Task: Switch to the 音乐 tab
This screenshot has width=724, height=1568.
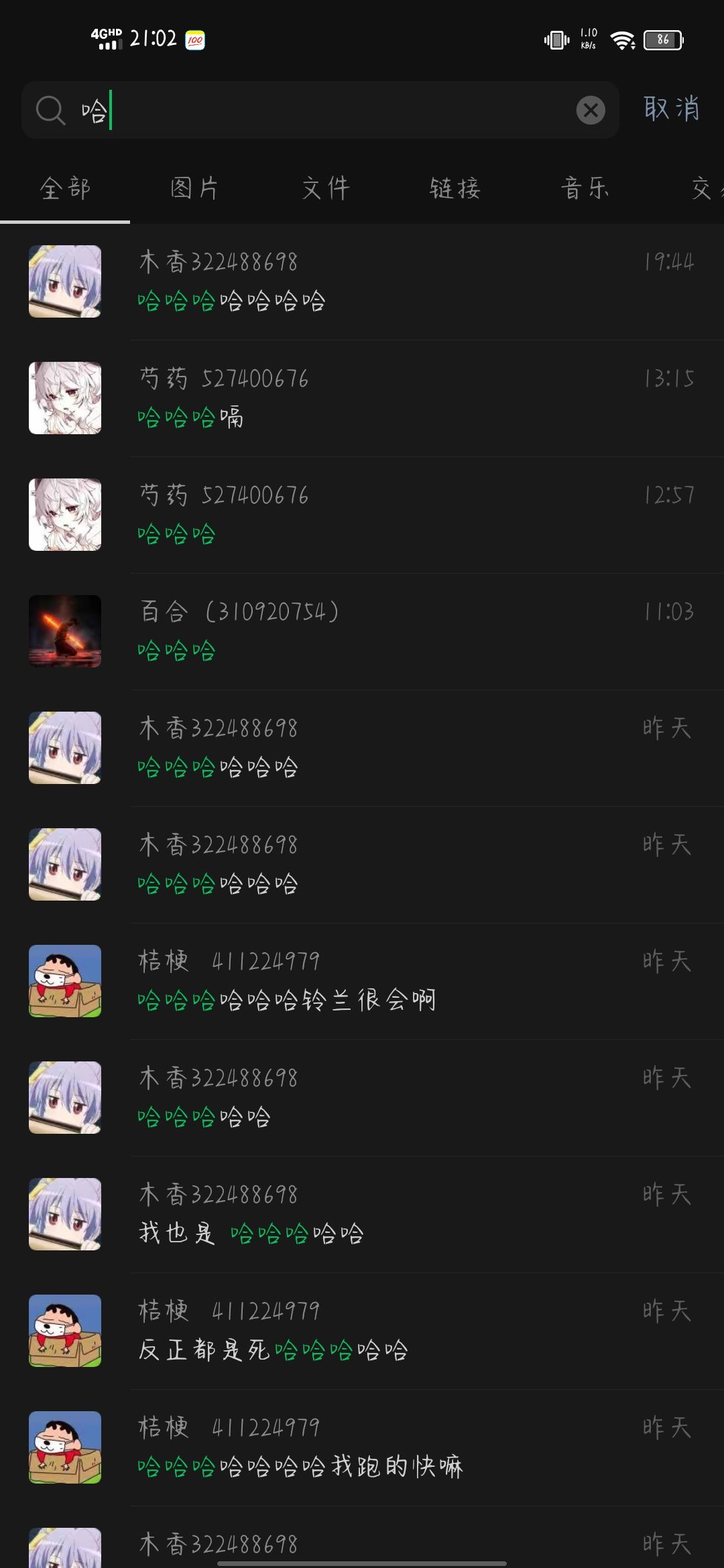Action: tap(584, 189)
